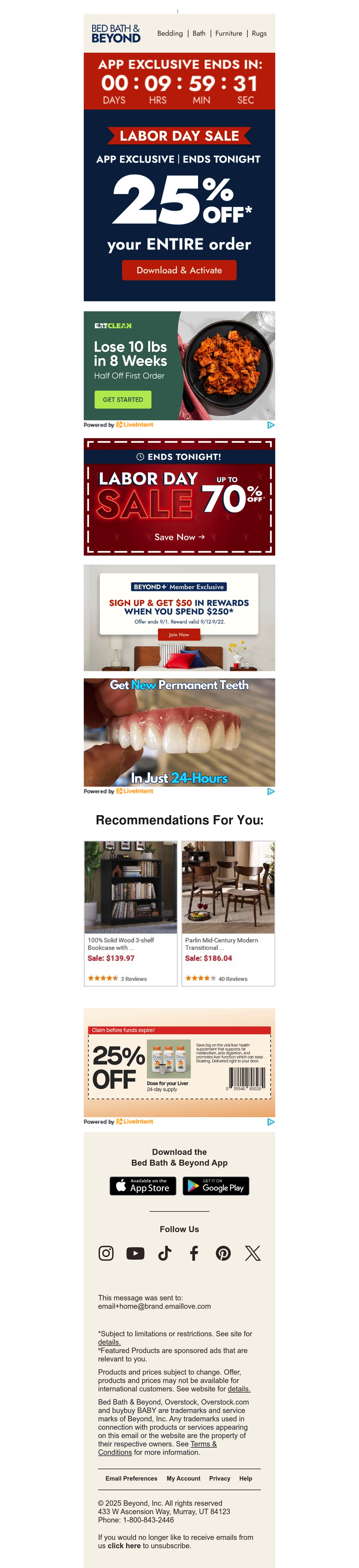
Task: Open the Solid Wood 3-shelf Bookcase card
Action: coord(131,913)
